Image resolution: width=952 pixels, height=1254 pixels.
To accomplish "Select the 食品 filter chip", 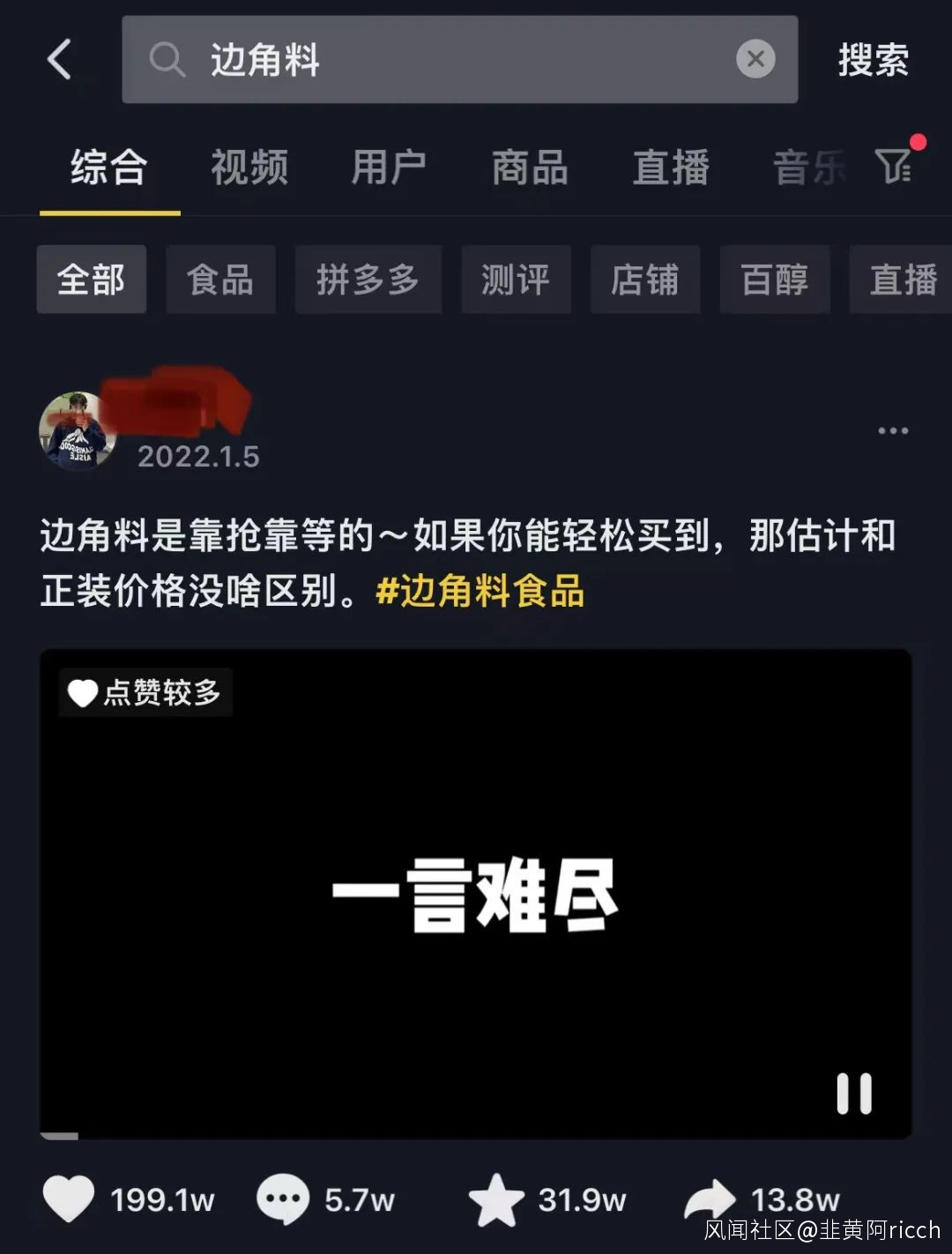I will coord(220,280).
